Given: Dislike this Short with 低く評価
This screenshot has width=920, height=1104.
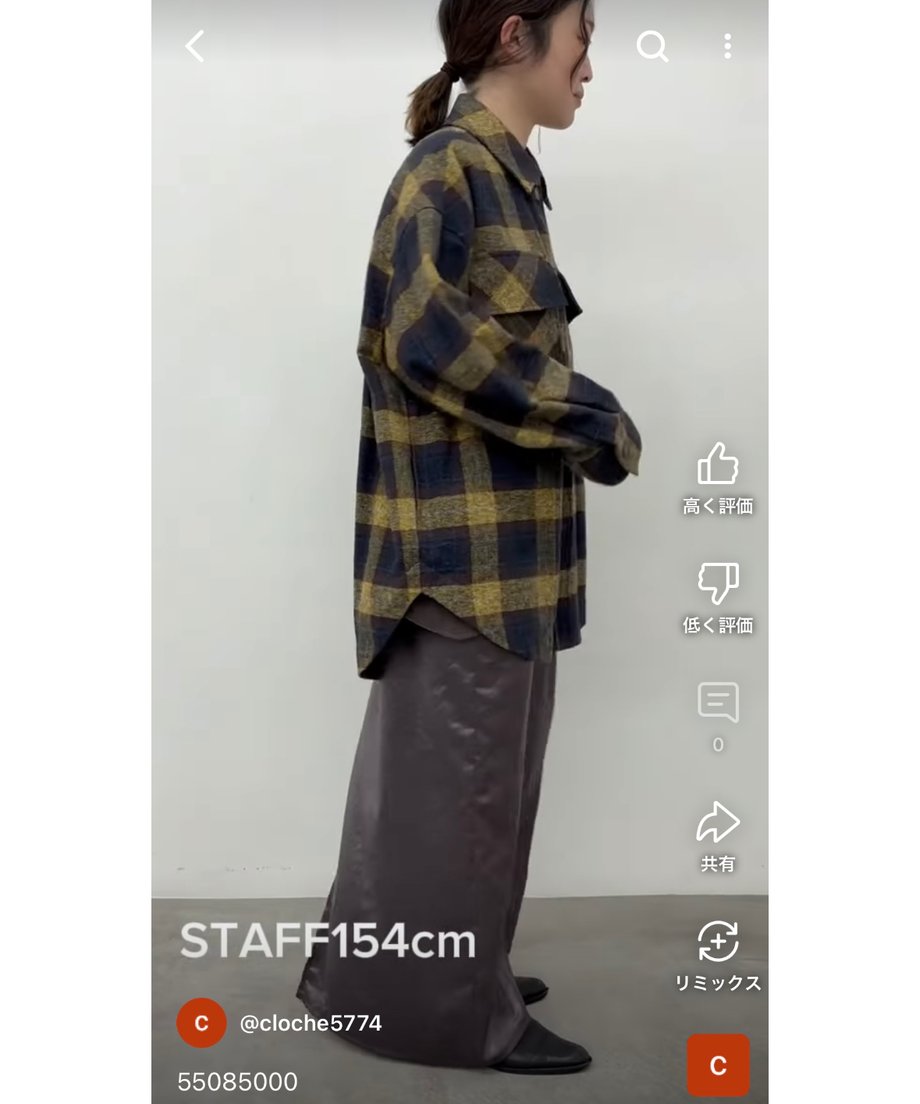Looking at the screenshot, I should pos(717,584).
